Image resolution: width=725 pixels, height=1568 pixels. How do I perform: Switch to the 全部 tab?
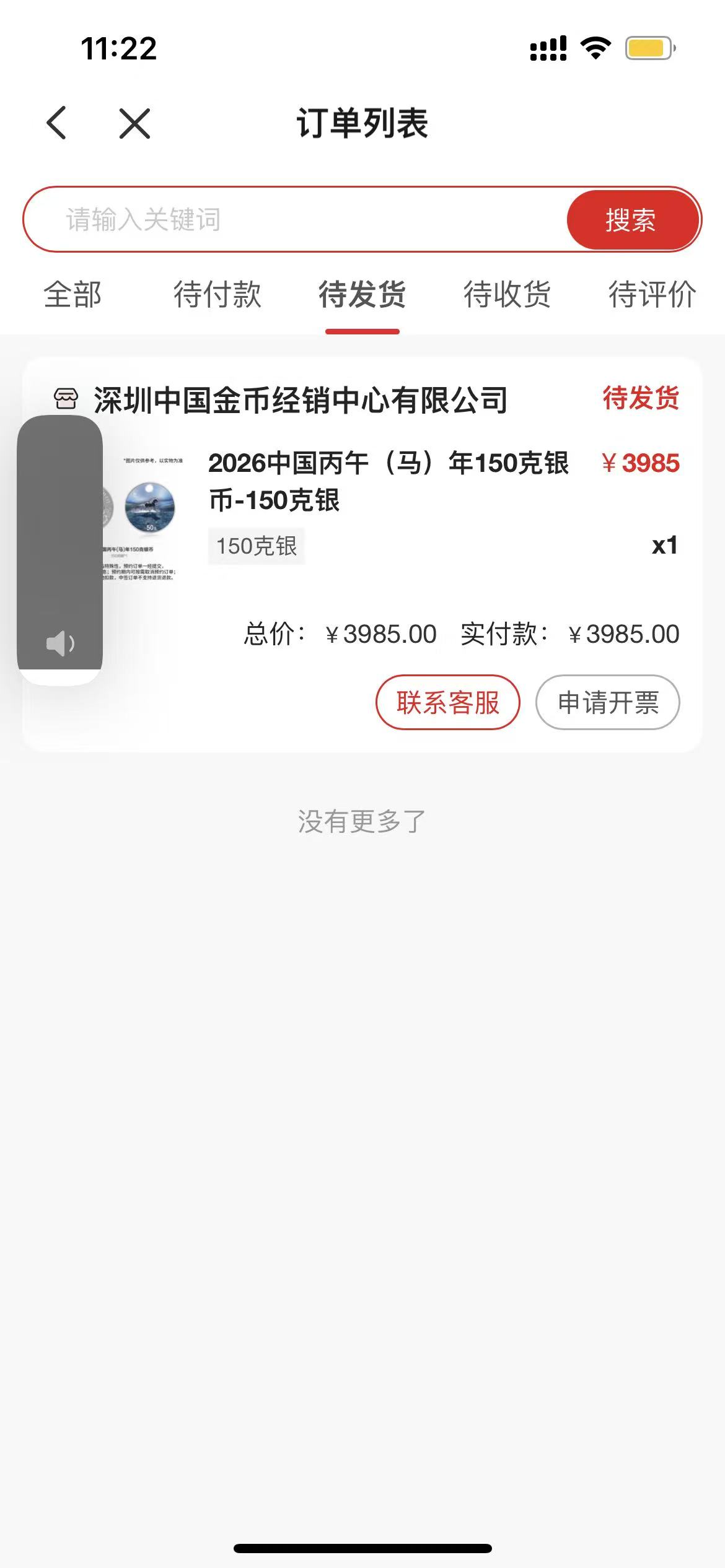pyautogui.click(x=72, y=294)
